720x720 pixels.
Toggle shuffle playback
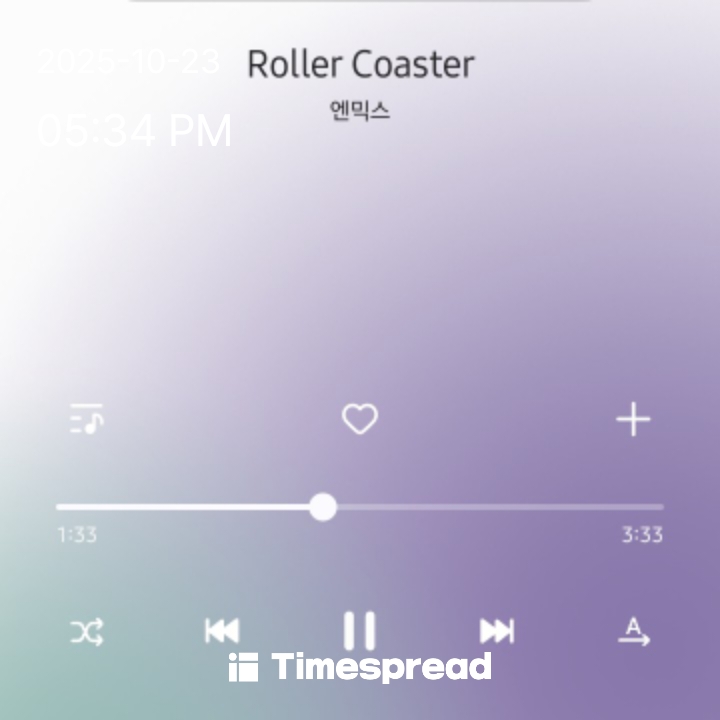[x=87, y=632]
